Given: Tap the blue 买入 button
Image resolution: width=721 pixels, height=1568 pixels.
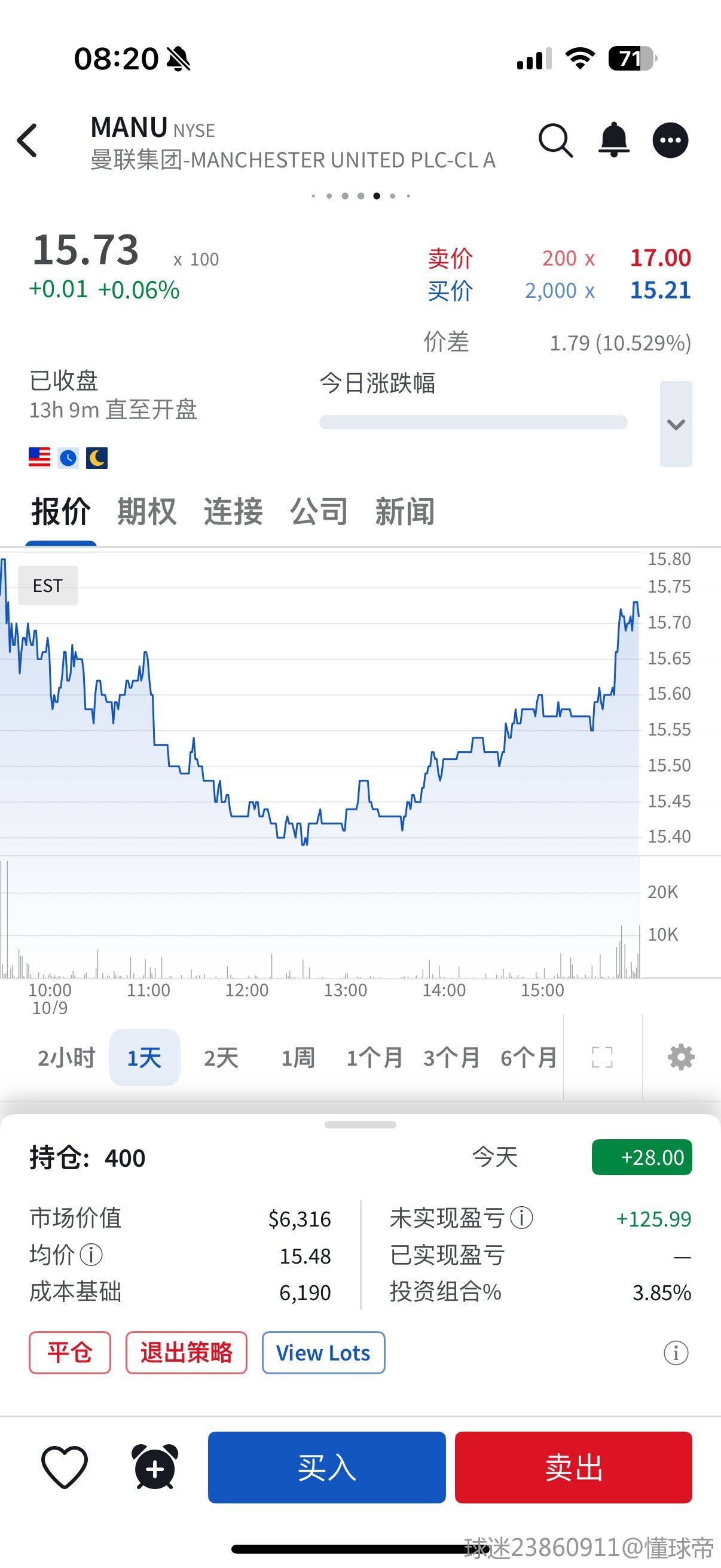Looking at the screenshot, I should pyautogui.click(x=327, y=1467).
